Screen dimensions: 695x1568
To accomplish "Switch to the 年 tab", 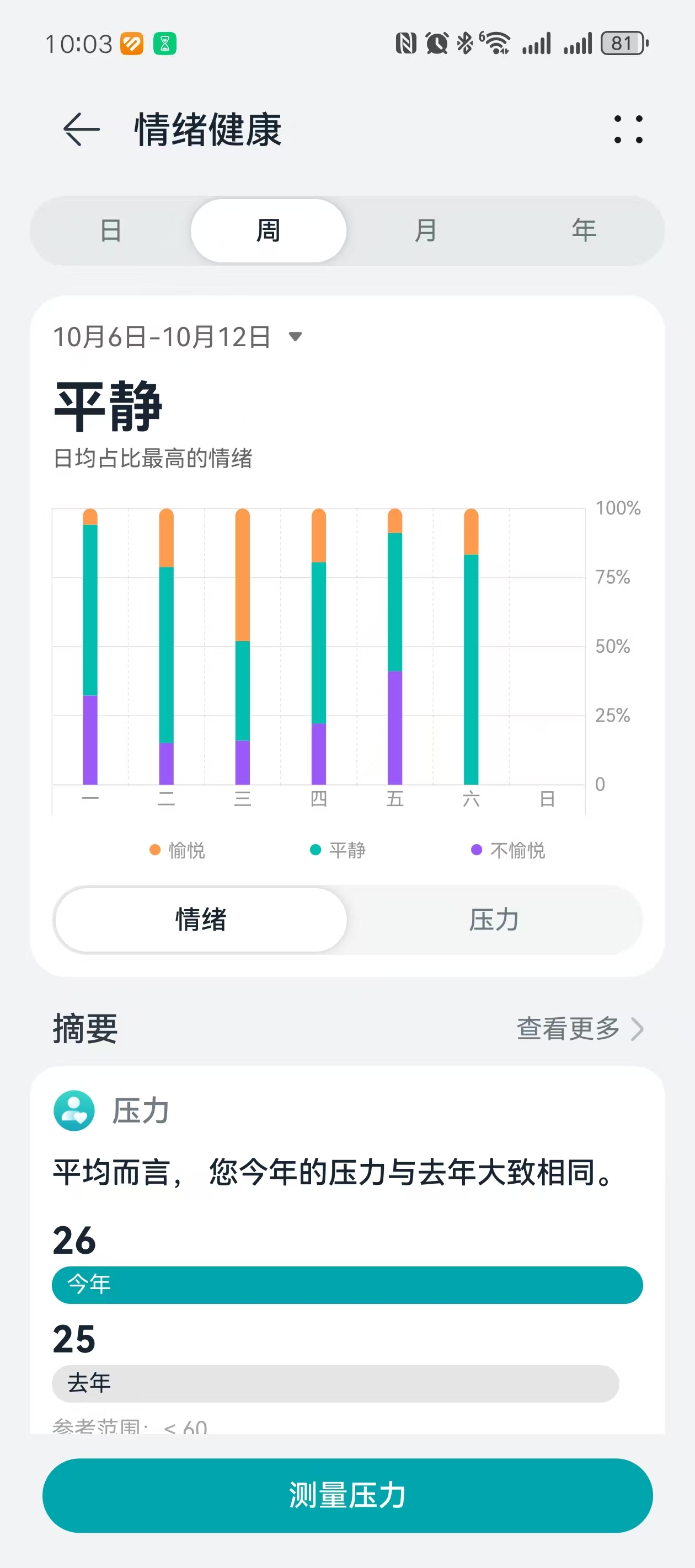I will (x=584, y=230).
